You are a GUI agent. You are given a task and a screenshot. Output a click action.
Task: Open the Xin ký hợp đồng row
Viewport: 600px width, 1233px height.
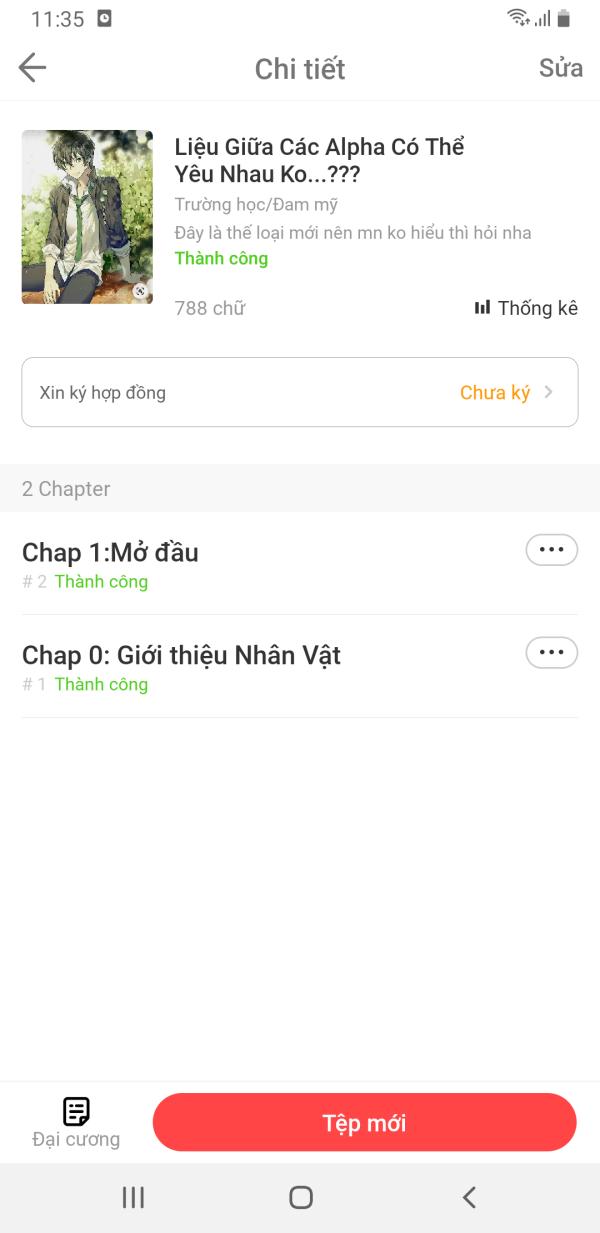(300, 392)
